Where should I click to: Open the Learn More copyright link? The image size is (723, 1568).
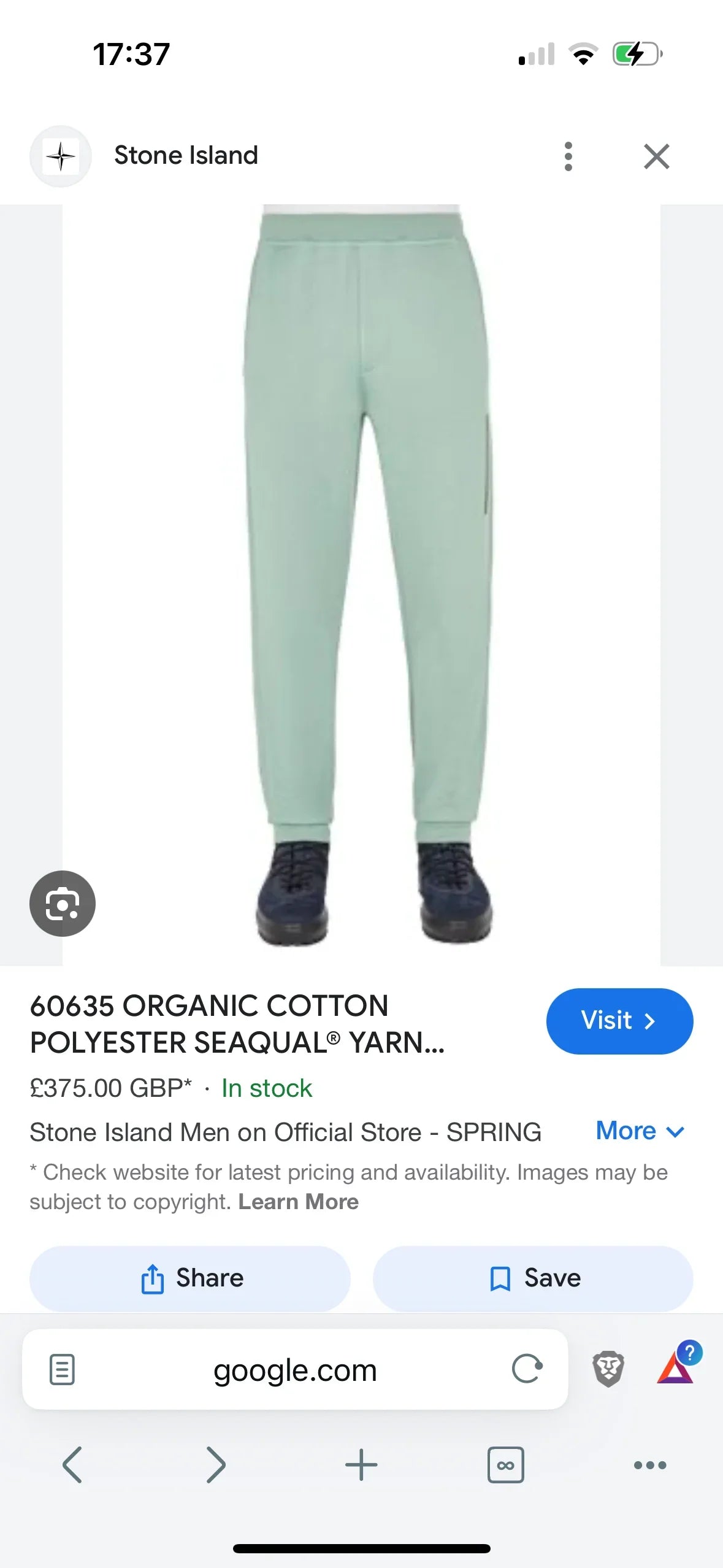pyautogui.click(x=298, y=1201)
